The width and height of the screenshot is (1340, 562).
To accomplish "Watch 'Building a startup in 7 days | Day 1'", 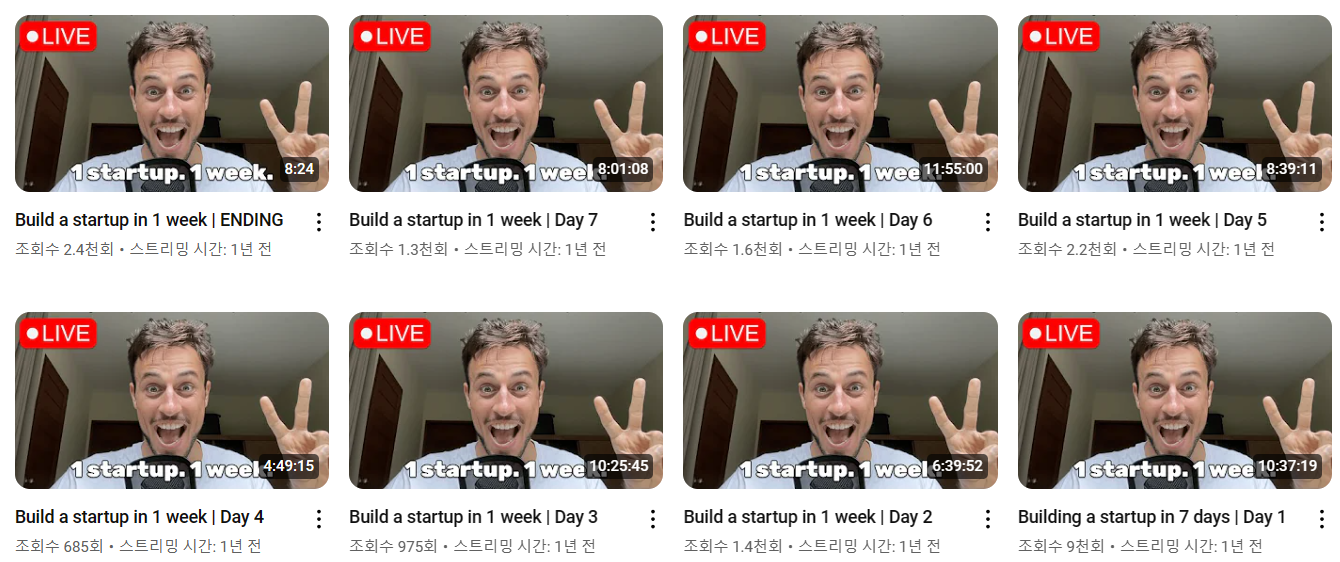I will click(1174, 400).
